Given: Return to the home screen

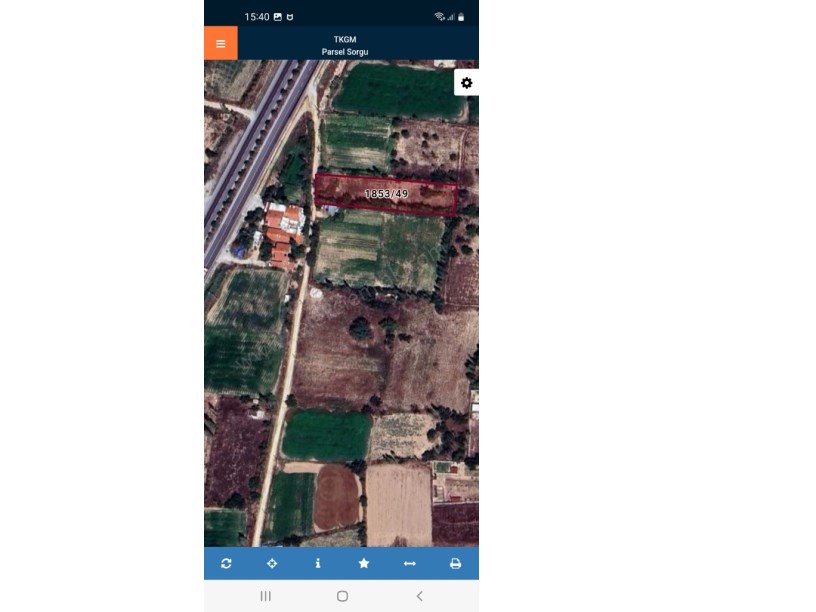Looking at the screenshot, I should click(342, 596).
